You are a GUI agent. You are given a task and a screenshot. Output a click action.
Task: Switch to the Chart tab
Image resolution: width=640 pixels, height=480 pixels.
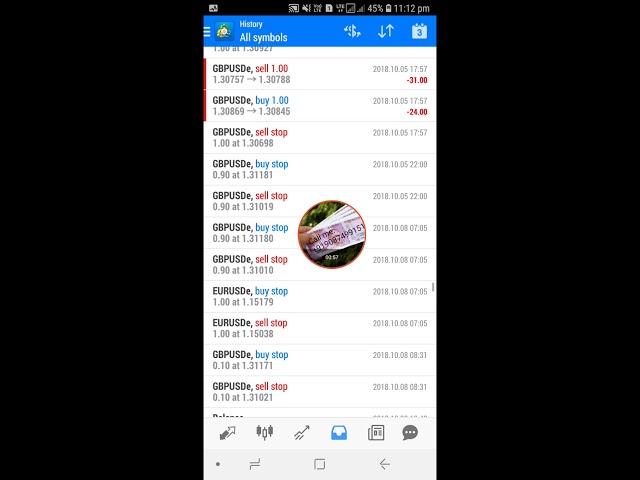264,433
